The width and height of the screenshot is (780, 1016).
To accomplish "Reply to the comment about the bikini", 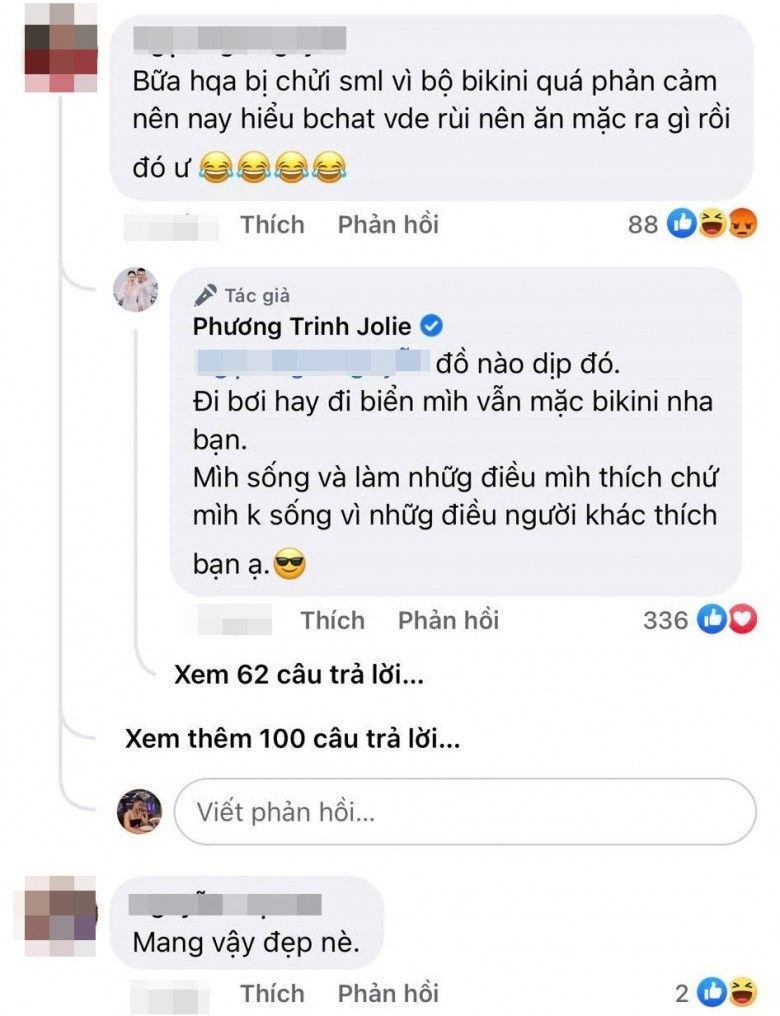I will tap(388, 225).
